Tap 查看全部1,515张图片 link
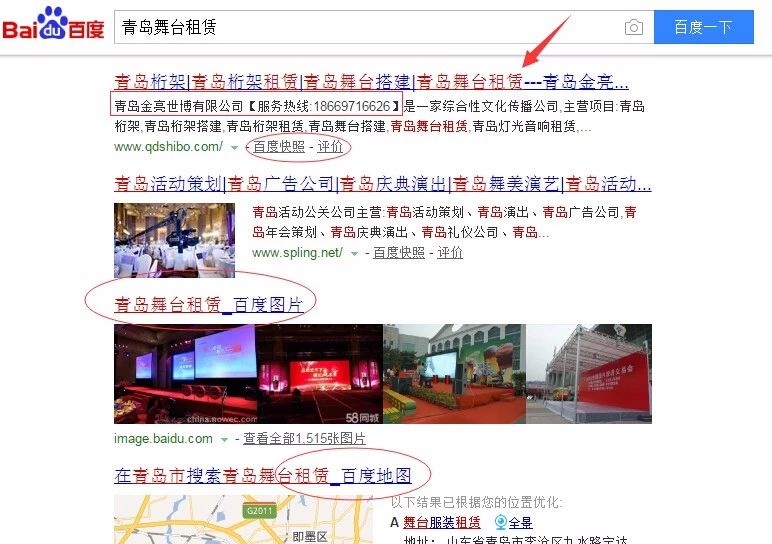 click(x=304, y=438)
